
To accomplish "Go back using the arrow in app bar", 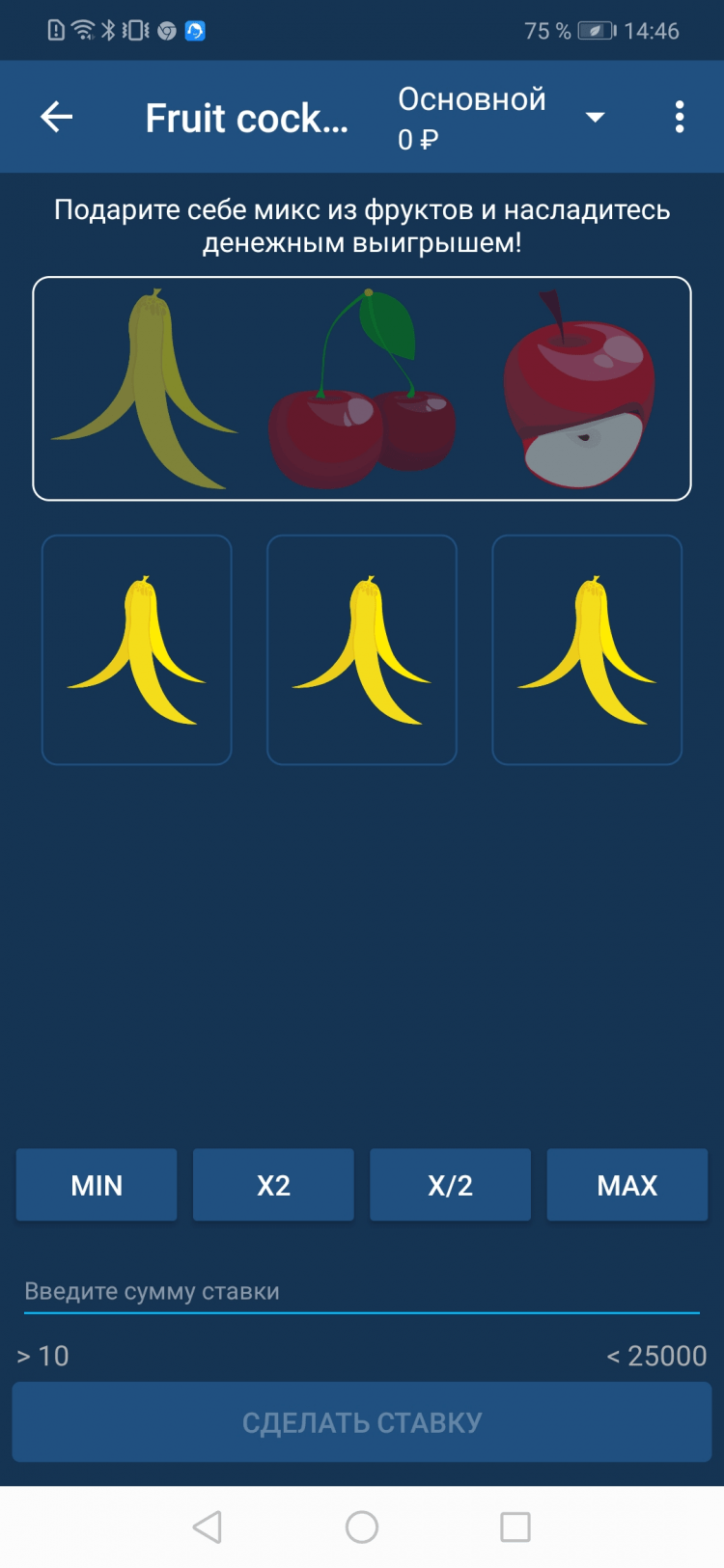I will [x=57, y=118].
